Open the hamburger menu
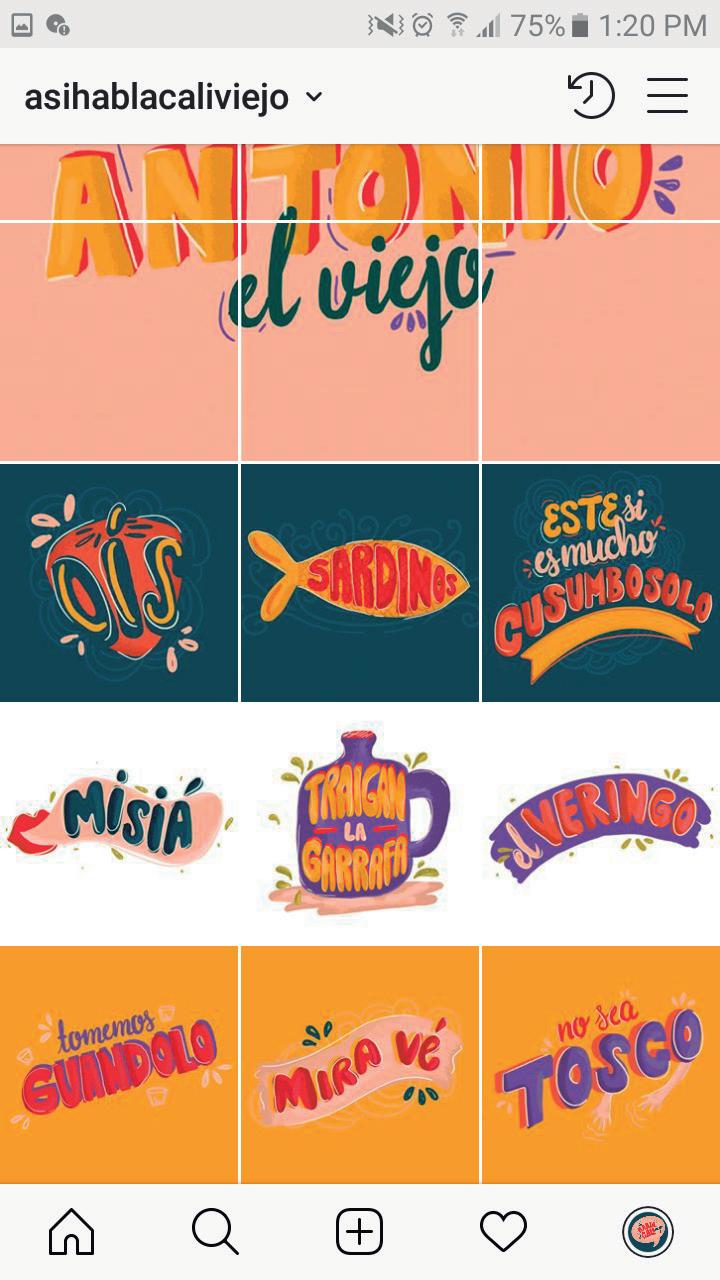 click(667, 96)
